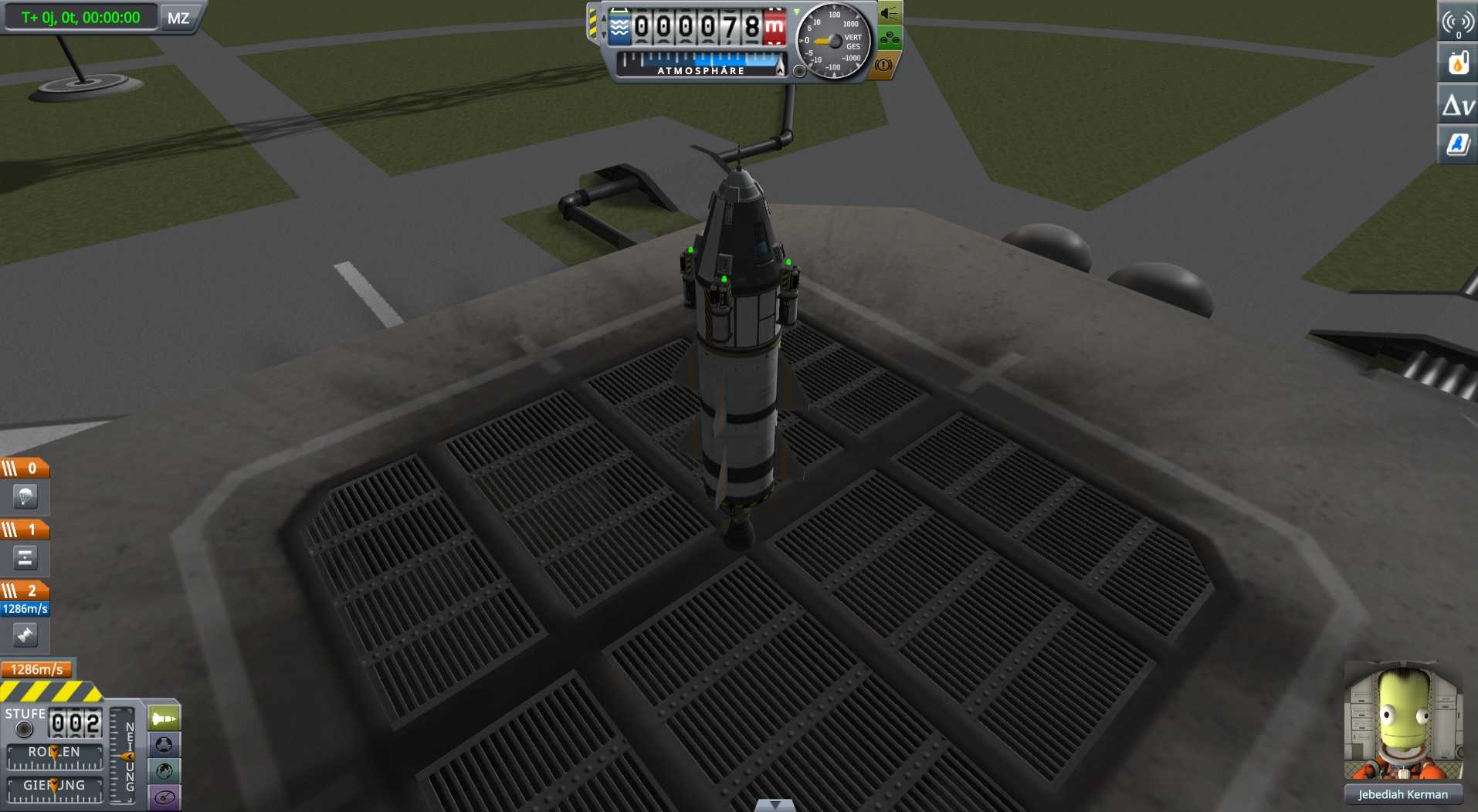Viewport: 1478px width, 812px height.
Task: Open the KSPedia rocket book
Action: pos(1457,144)
